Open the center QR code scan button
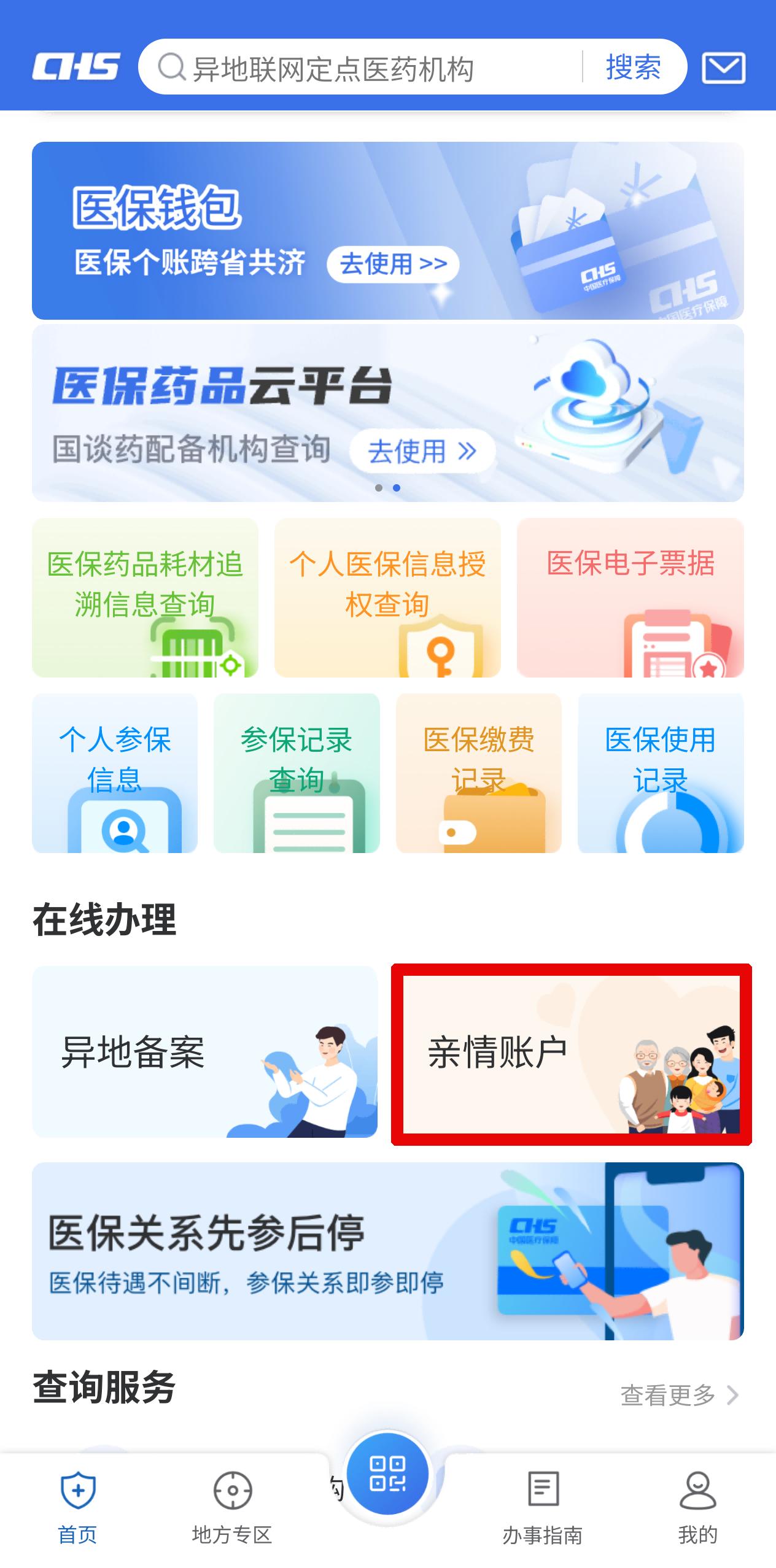This screenshot has height=1568, width=776. pos(387,1474)
